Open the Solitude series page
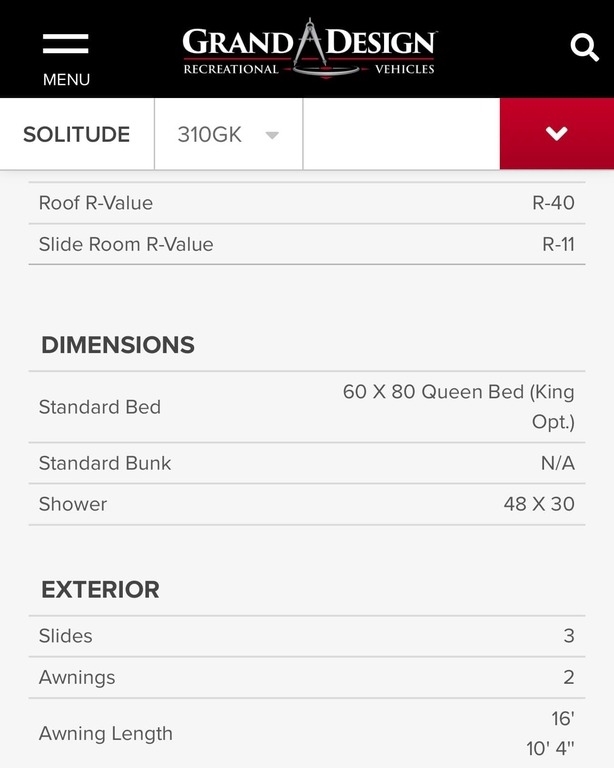The height and width of the screenshot is (768, 614). pos(77,134)
